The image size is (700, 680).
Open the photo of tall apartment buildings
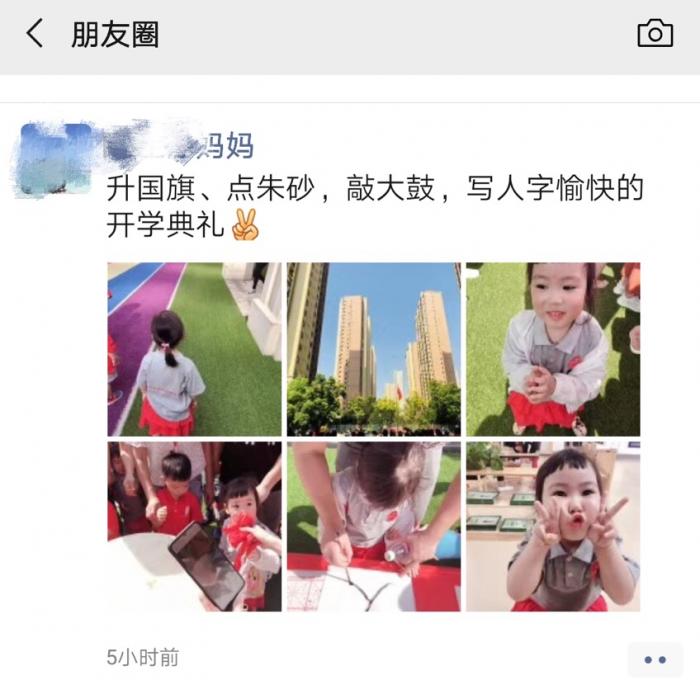(x=373, y=348)
